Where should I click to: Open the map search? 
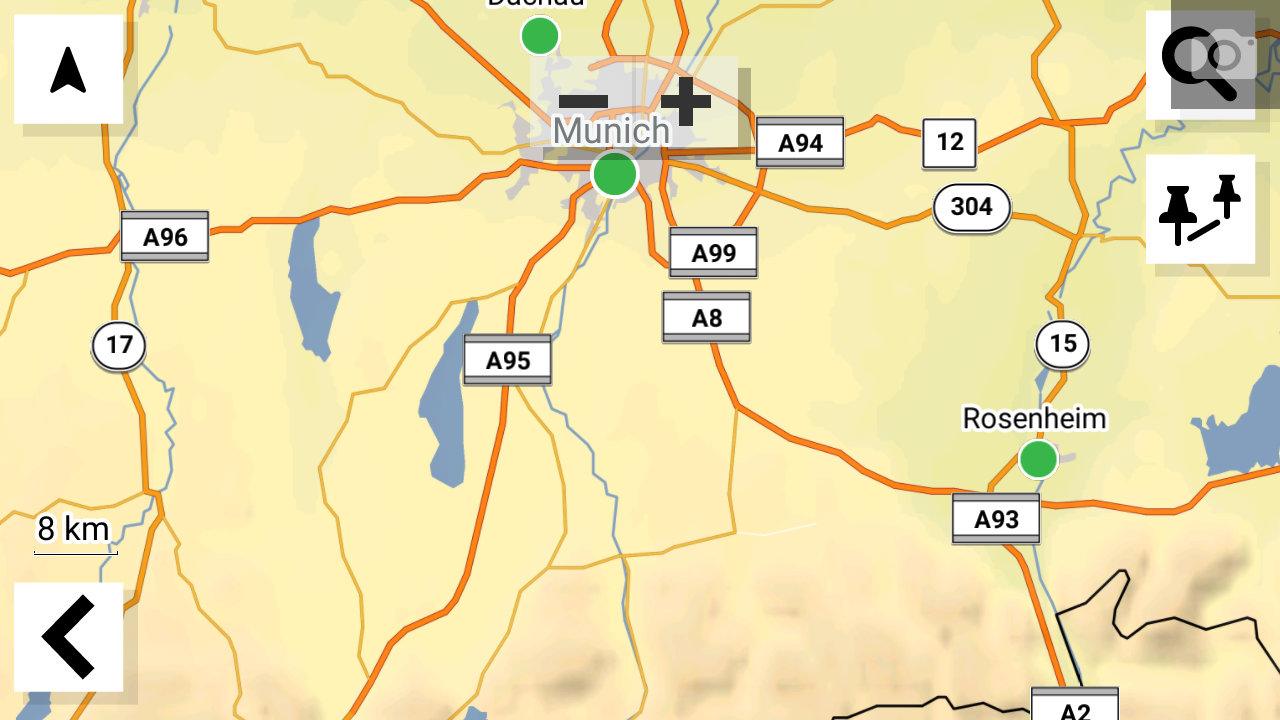point(1199,66)
